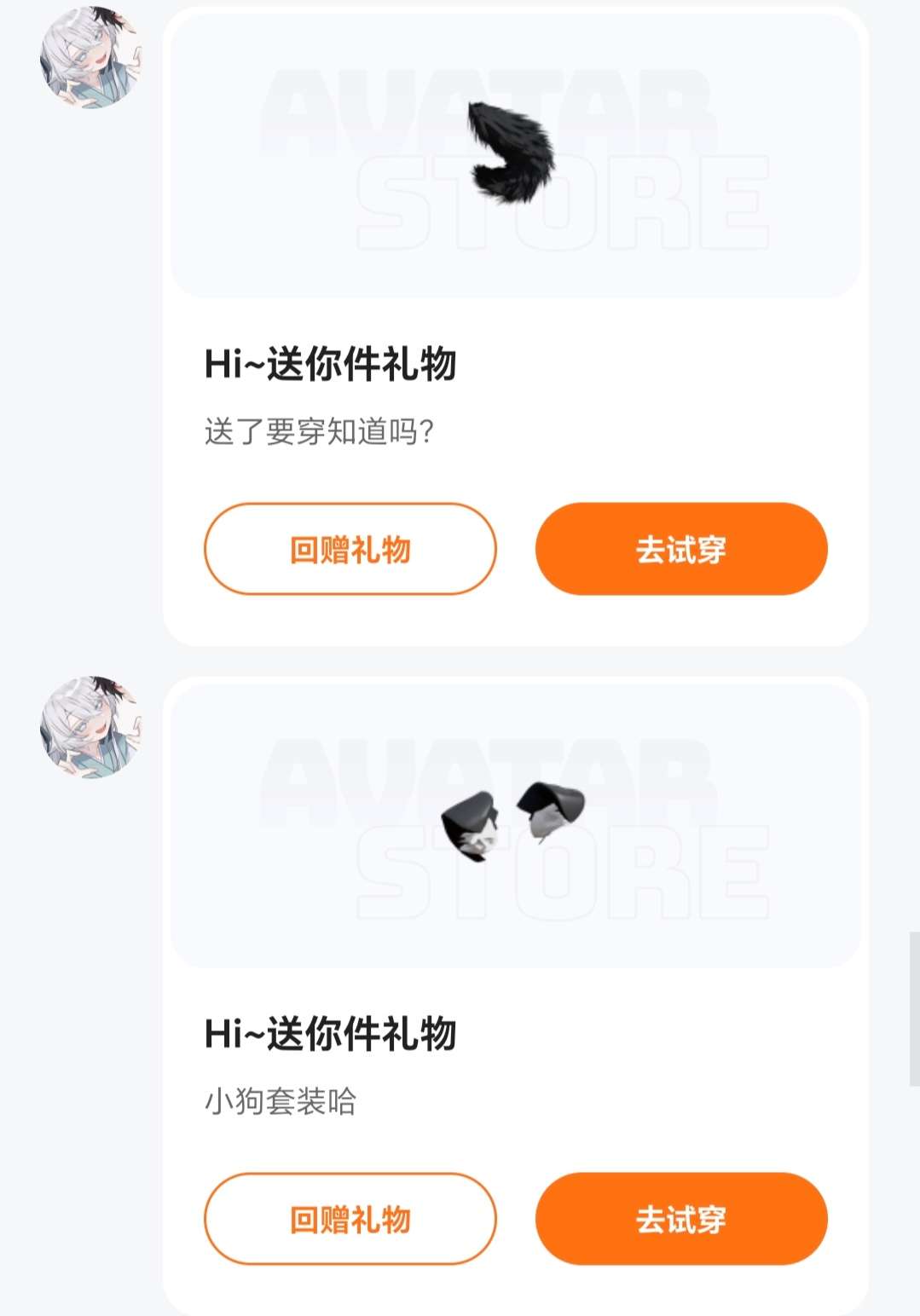The height and width of the screenshot is (1316, 920).
Task: Tap 回赠礼物 on the 送了要穿知道吗 gift
Action: [350, 549]
